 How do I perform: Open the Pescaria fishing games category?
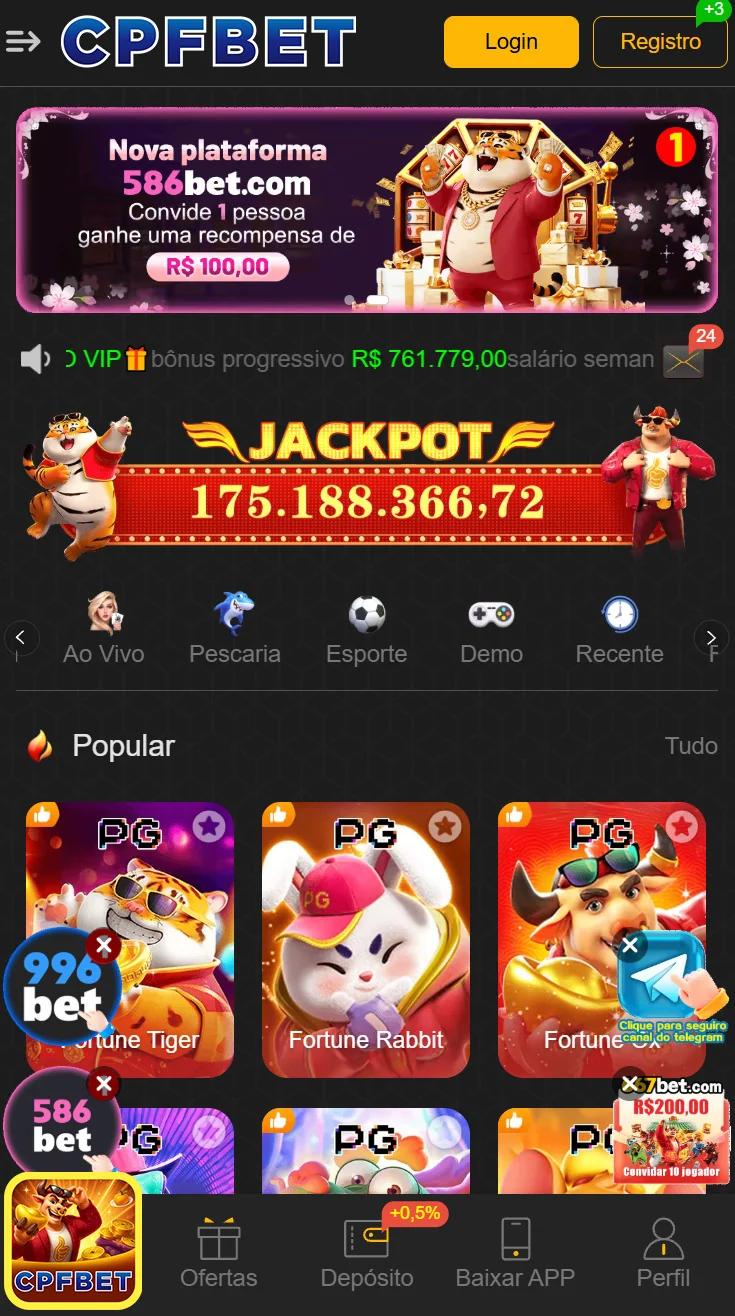[x=234, y=630]
